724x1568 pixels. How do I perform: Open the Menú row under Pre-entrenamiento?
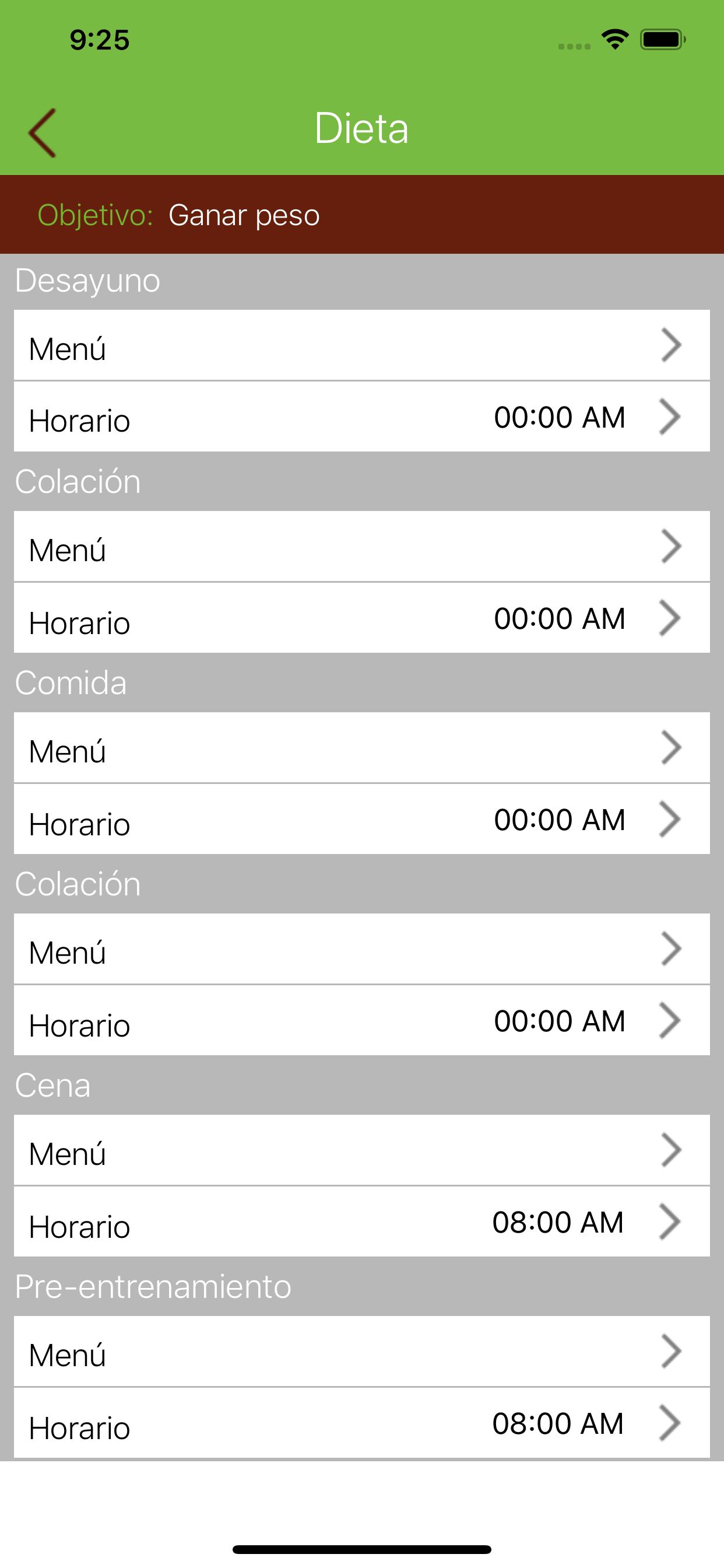click(362, 1352)
